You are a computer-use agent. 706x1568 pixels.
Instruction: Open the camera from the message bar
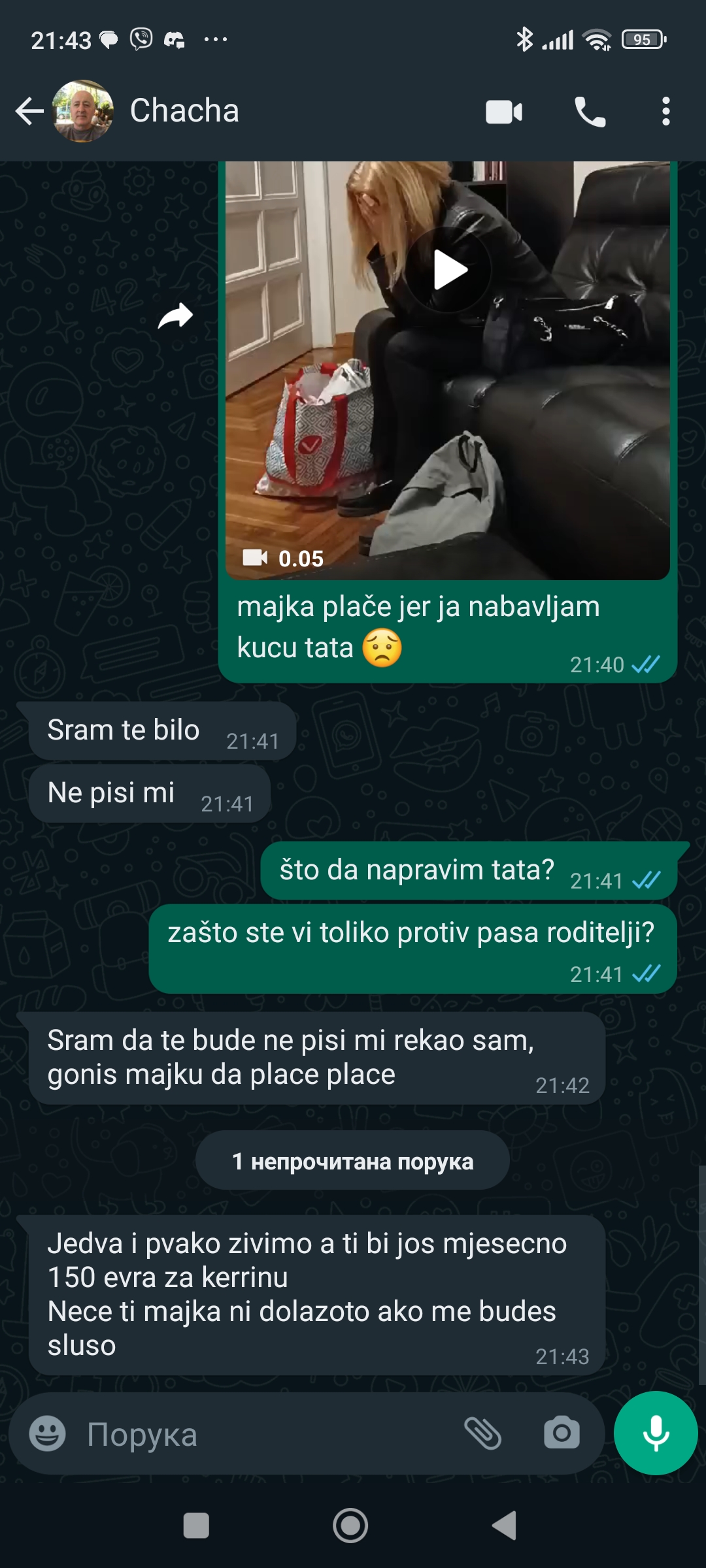[x=562, y=1433]
